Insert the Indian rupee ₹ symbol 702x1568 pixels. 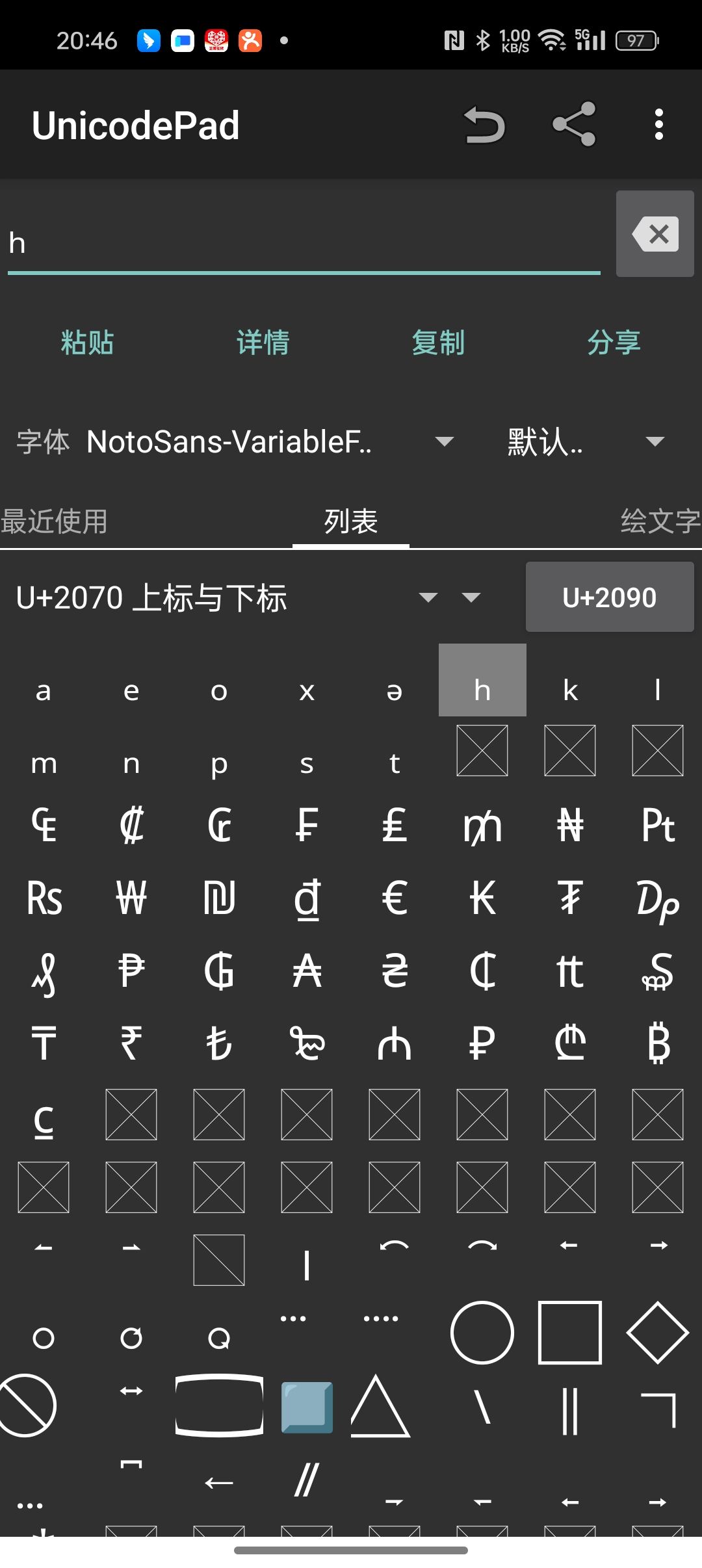click(x=131, y=1043)
